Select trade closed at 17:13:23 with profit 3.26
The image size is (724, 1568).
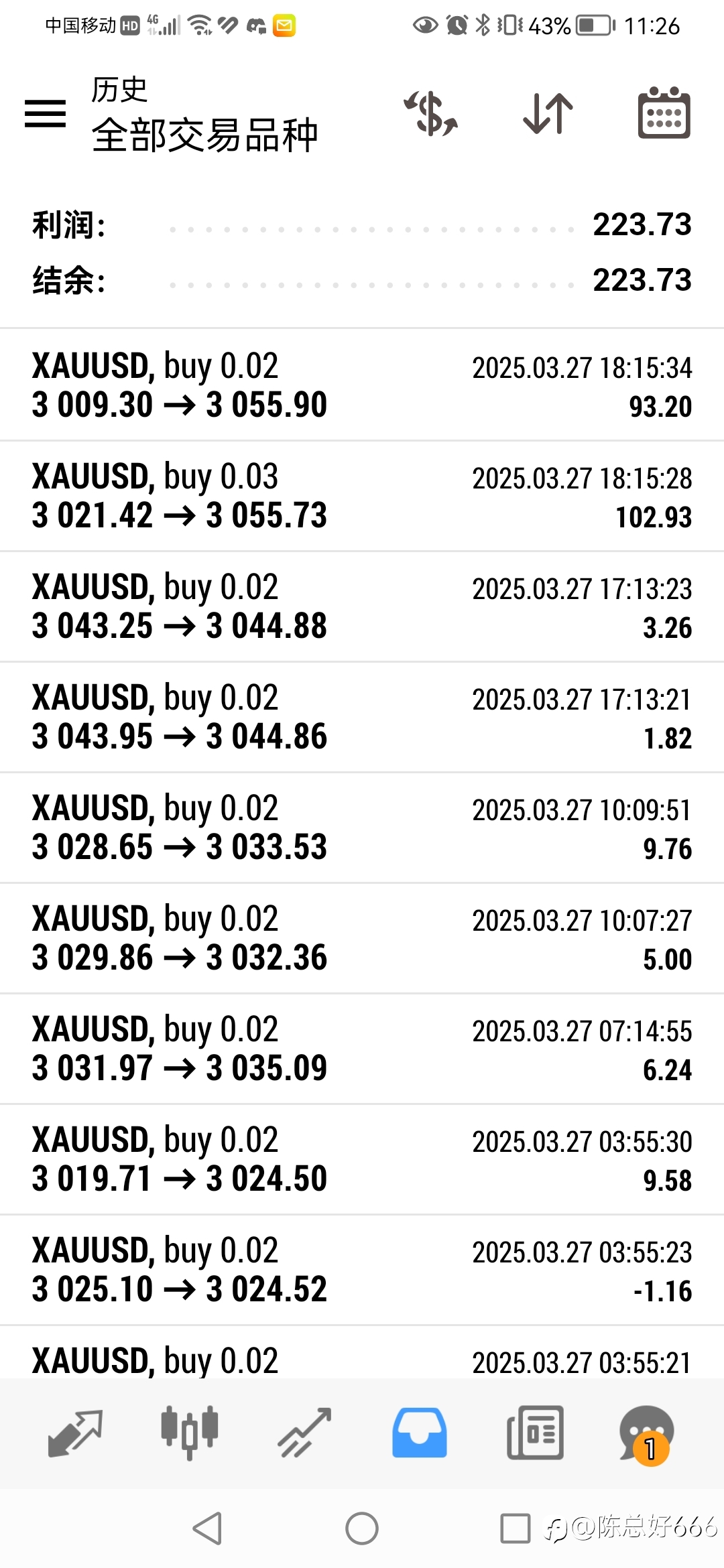pyautogui.click(x=362, y=606)
